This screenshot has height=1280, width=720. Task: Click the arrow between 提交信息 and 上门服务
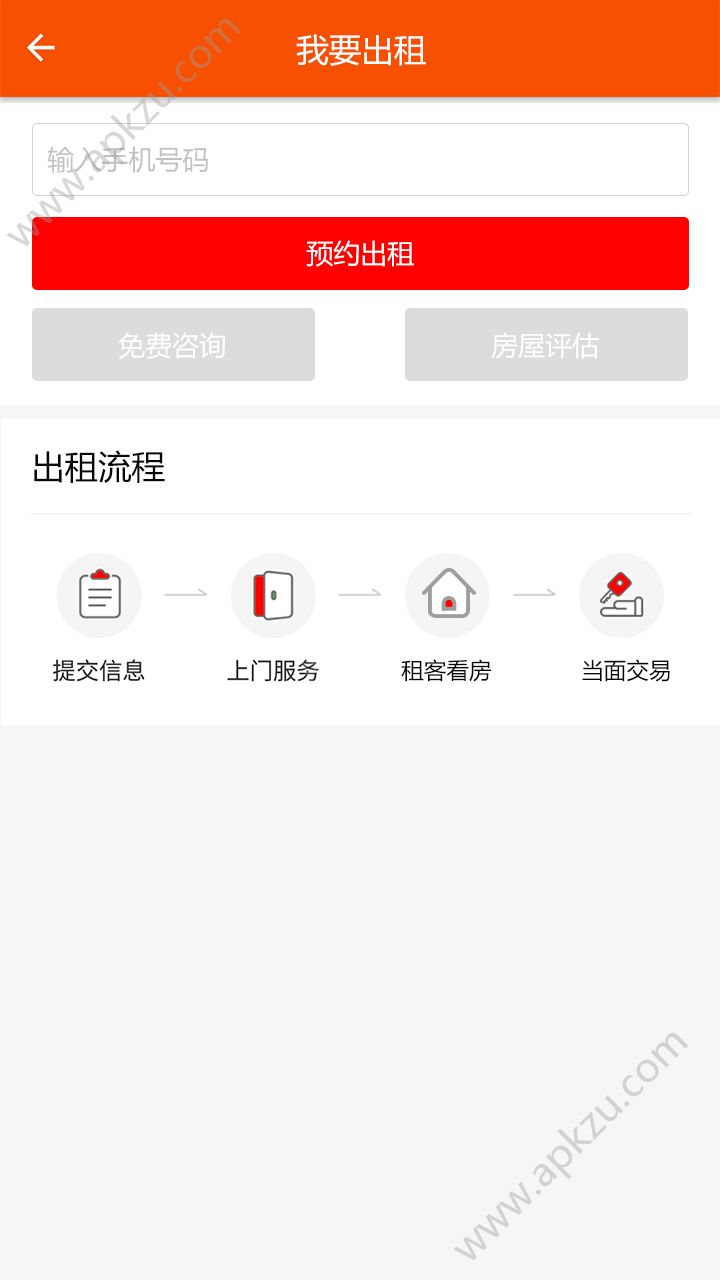(x=185, y=594)
